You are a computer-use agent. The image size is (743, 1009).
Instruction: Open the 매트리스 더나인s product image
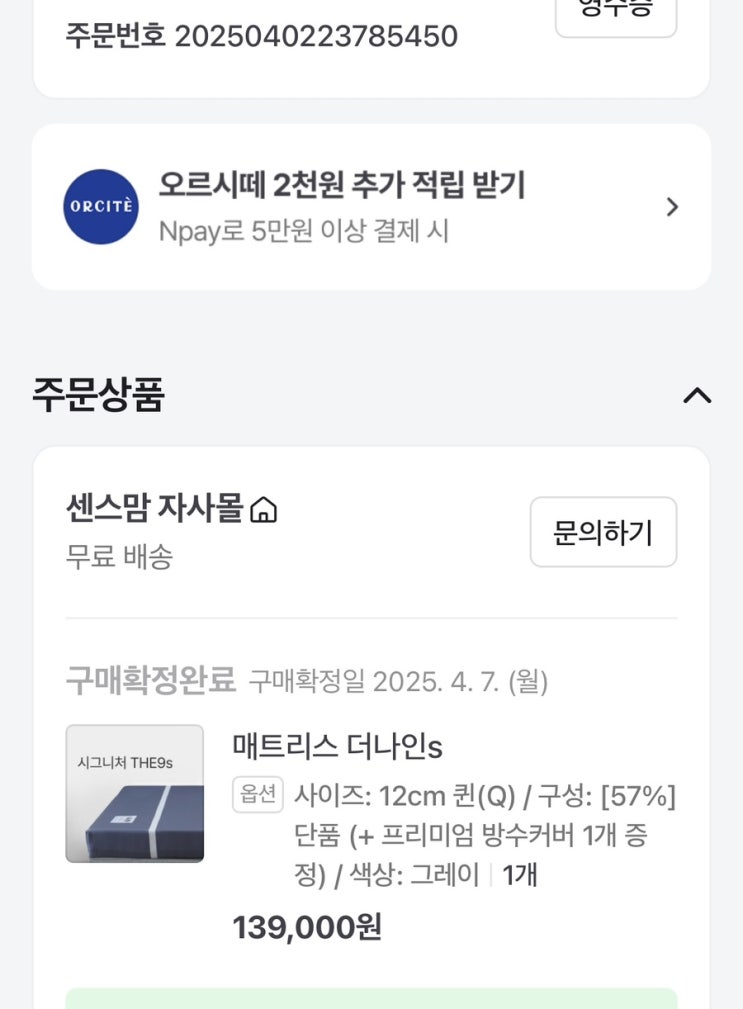tap(135, 794)
